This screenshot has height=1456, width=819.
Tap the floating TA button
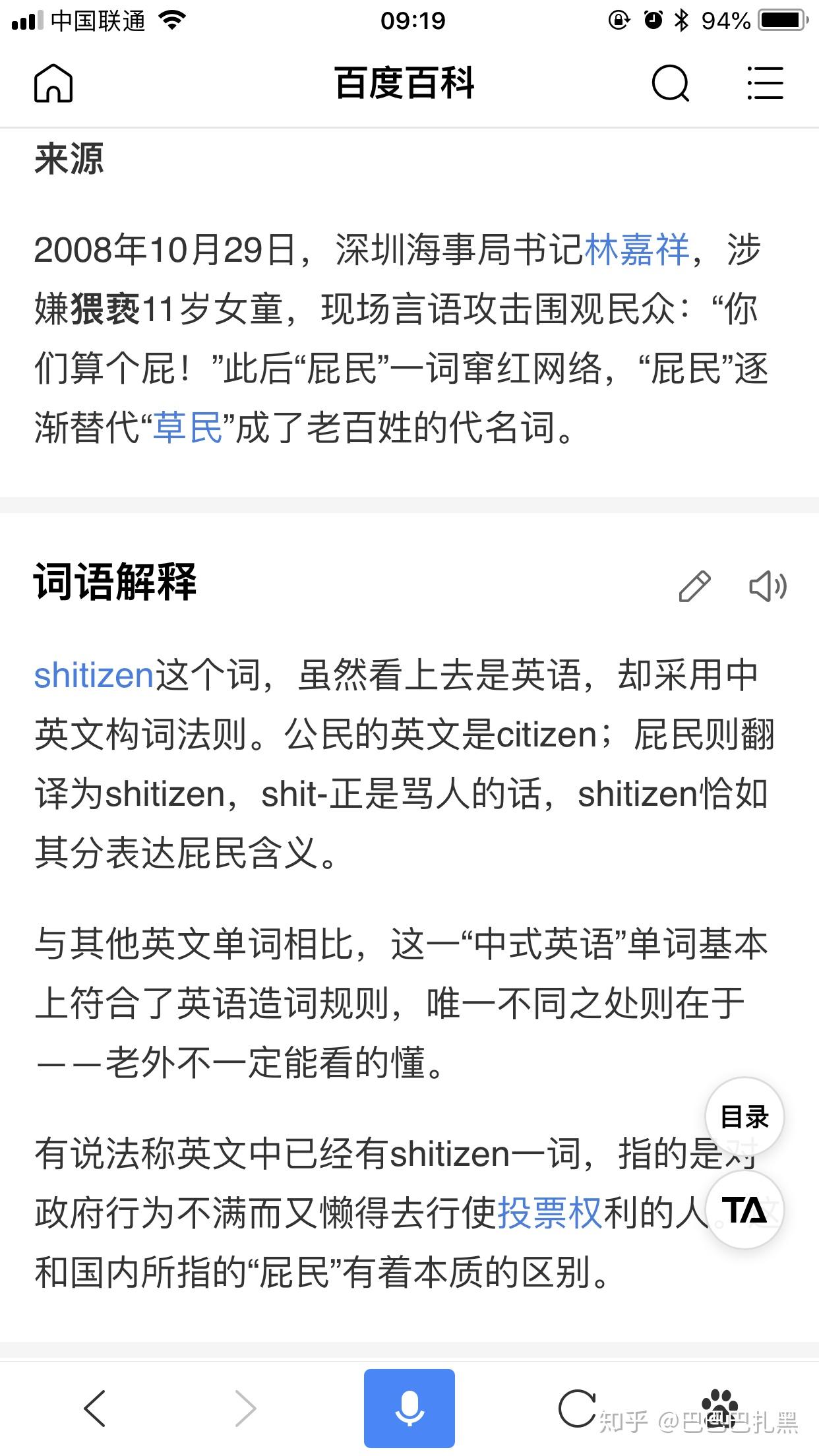pos(744,1210)
